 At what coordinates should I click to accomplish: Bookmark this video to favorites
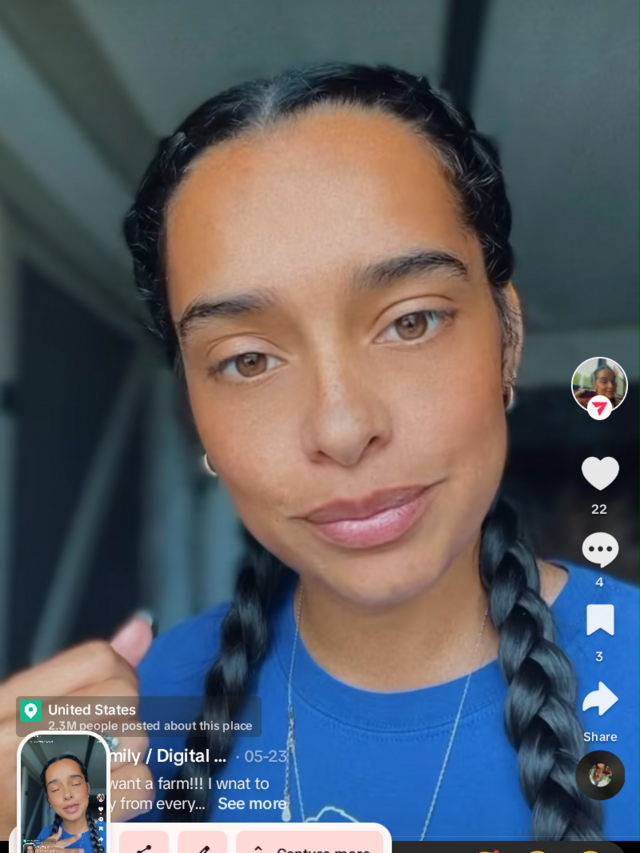(600, 621)
